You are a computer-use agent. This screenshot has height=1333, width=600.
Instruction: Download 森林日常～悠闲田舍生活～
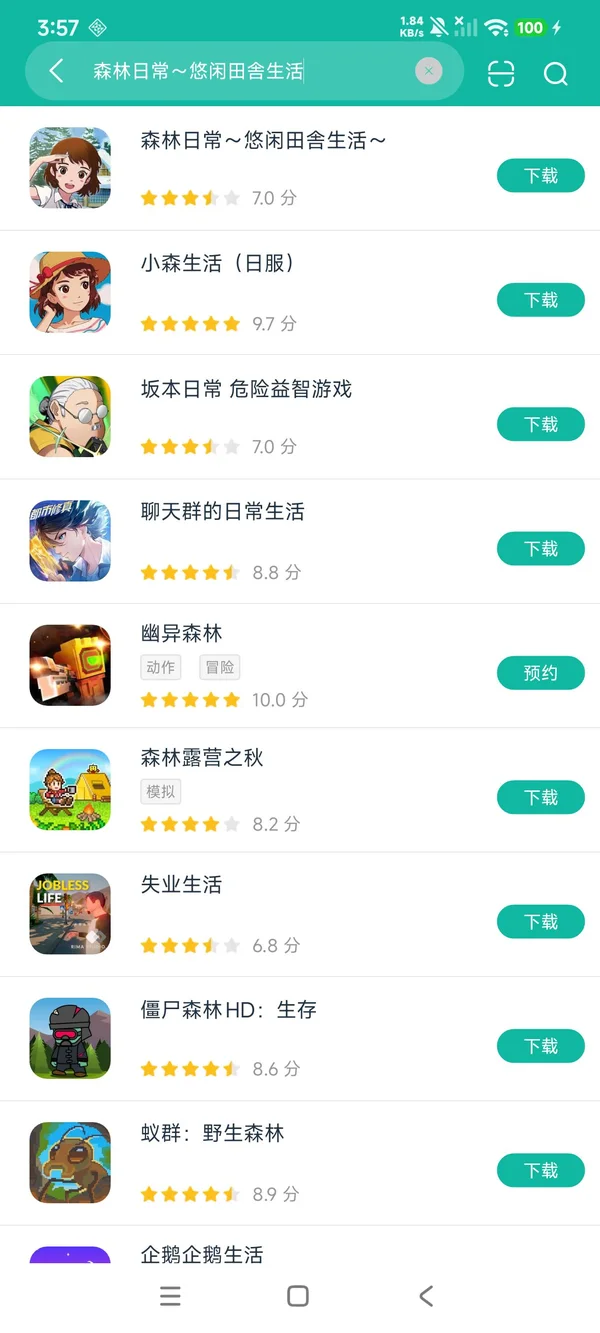[x=540, y=176]
